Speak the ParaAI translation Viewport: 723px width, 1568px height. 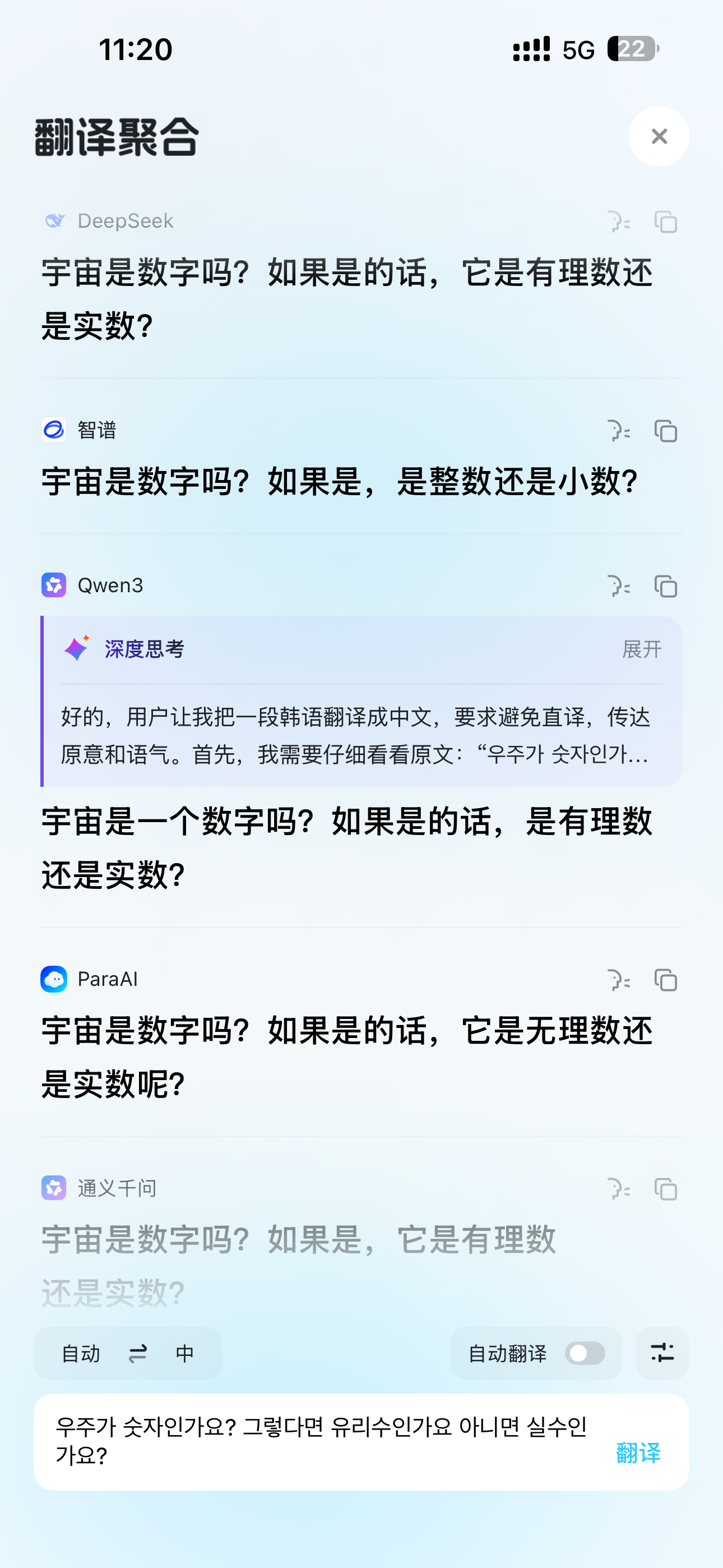click(619, 980)
